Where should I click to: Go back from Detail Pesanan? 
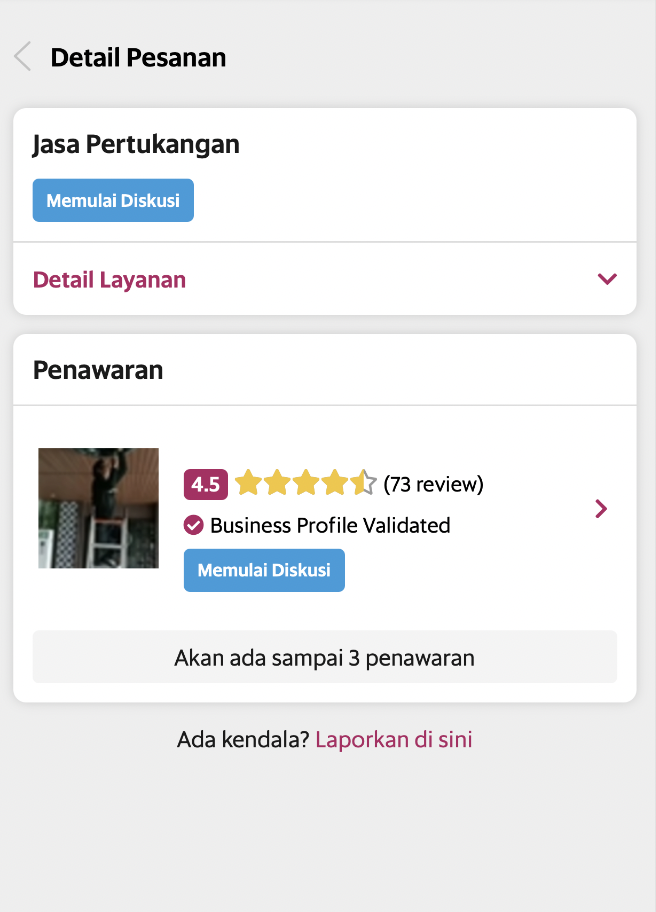(23, 57)
